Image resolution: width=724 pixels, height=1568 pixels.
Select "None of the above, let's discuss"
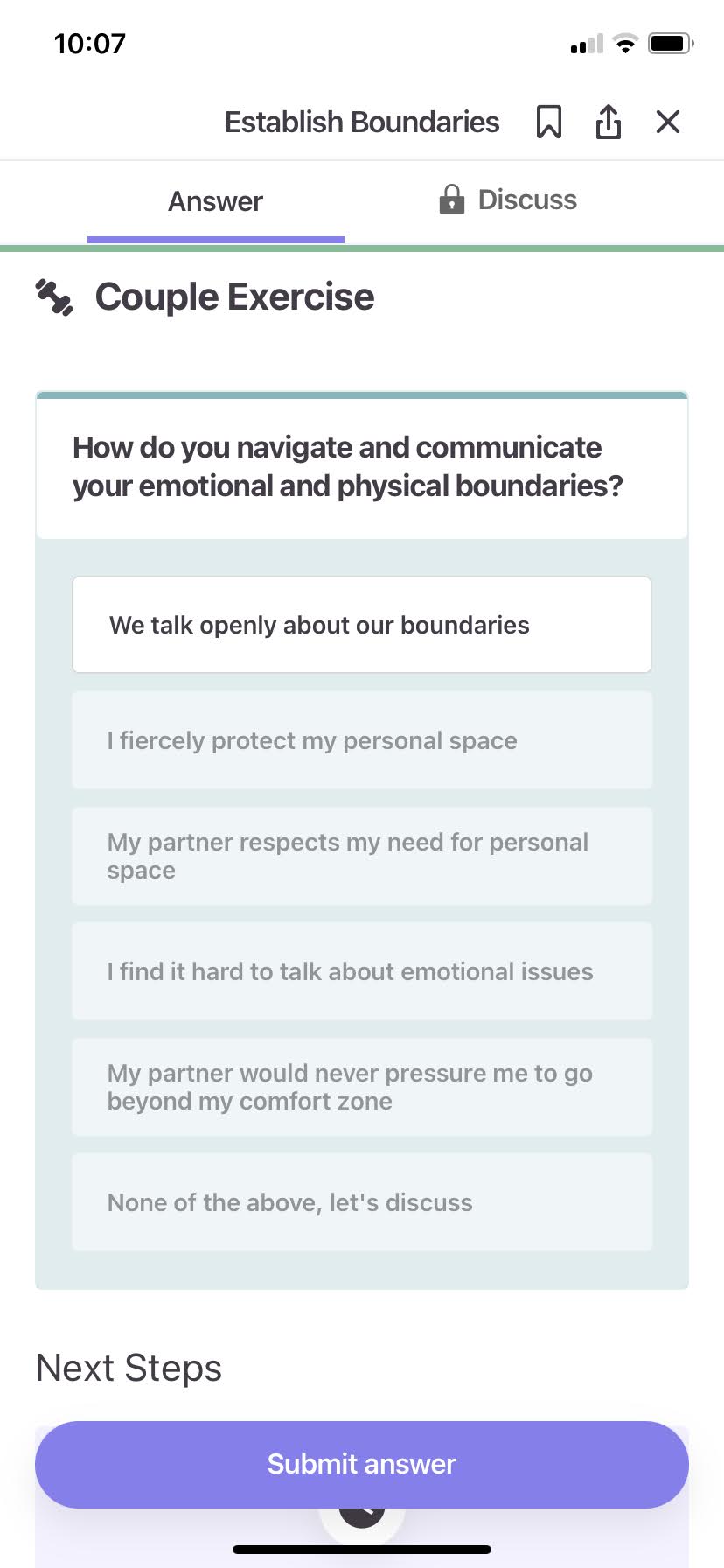point(362,1202)
